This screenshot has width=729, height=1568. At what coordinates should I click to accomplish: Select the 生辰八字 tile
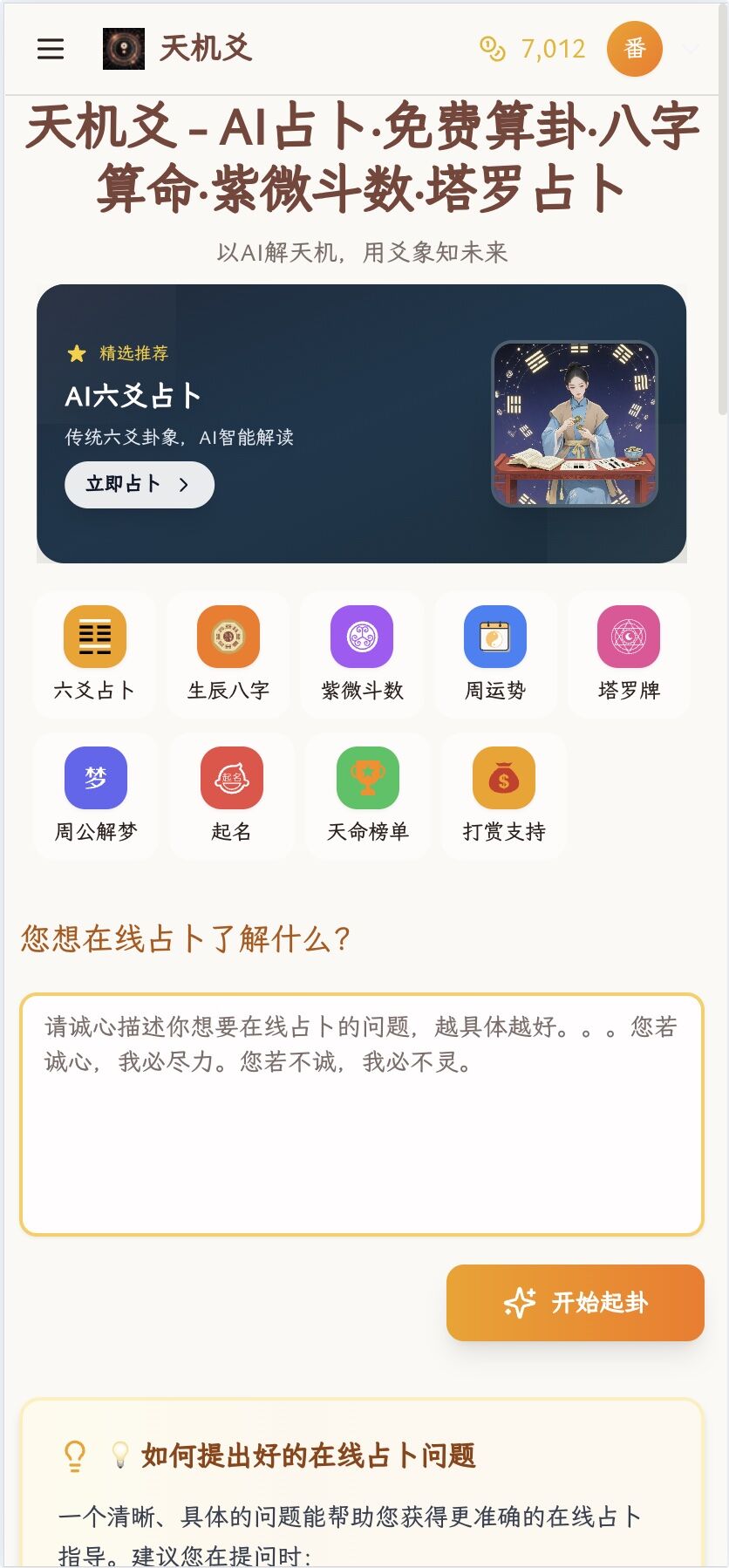228,654
